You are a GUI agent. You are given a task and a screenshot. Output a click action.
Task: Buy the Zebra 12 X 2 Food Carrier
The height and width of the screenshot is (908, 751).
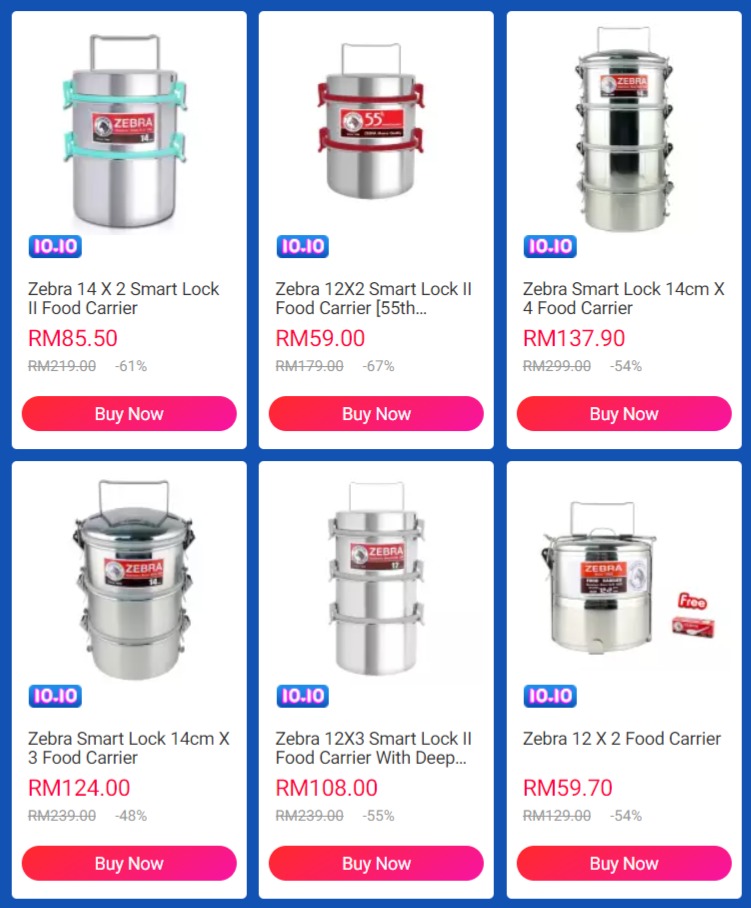click(x=623, y=863)
